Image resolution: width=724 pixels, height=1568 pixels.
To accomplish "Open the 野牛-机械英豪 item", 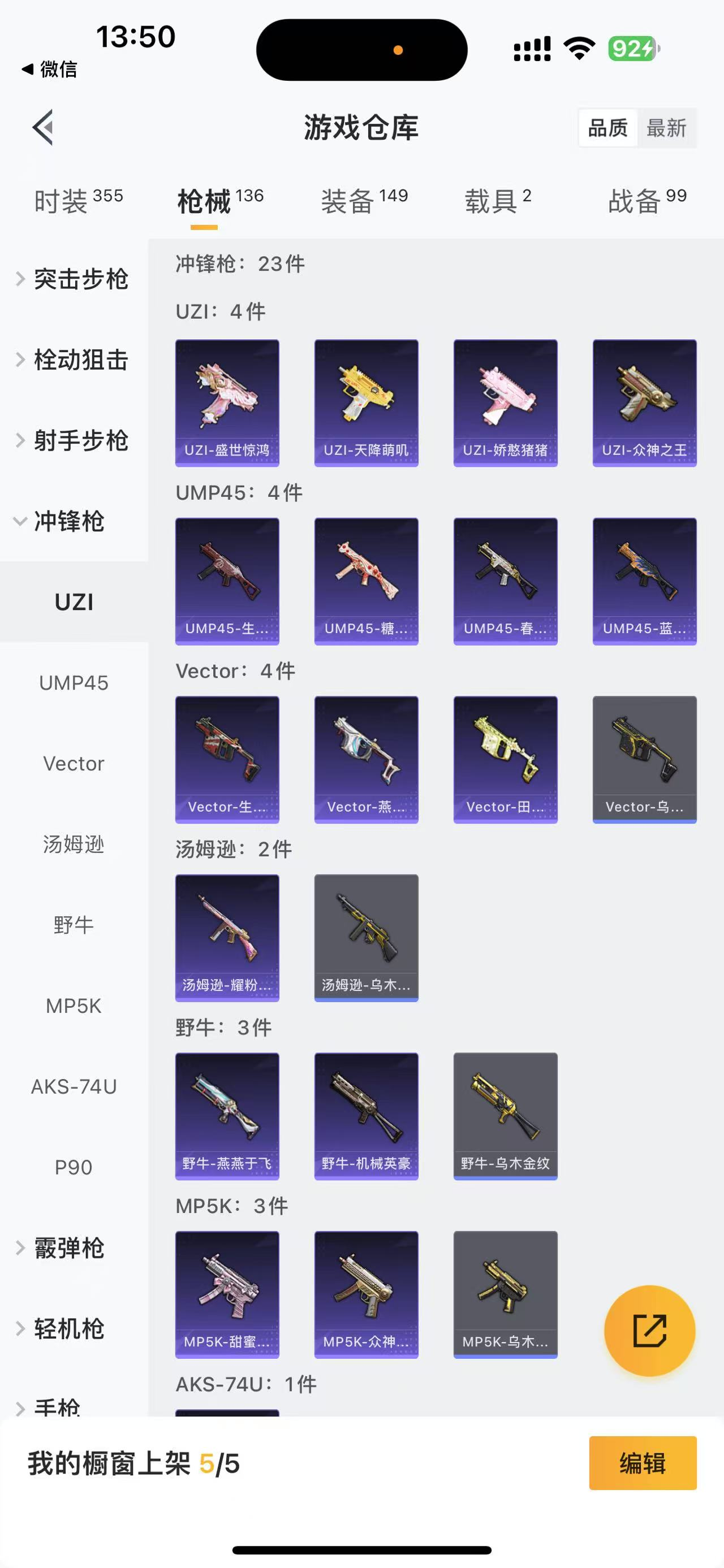I will coord(366,1116).
